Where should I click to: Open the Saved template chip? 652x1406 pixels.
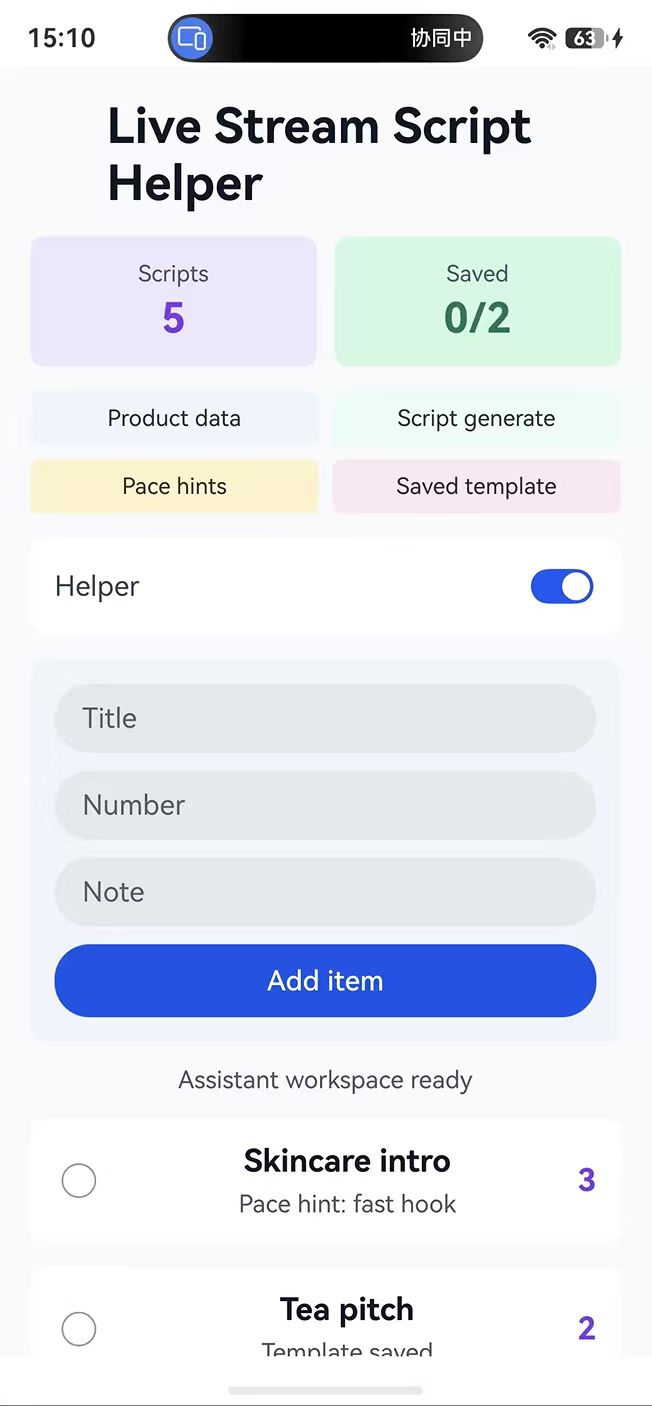click(x=476, y=486)
